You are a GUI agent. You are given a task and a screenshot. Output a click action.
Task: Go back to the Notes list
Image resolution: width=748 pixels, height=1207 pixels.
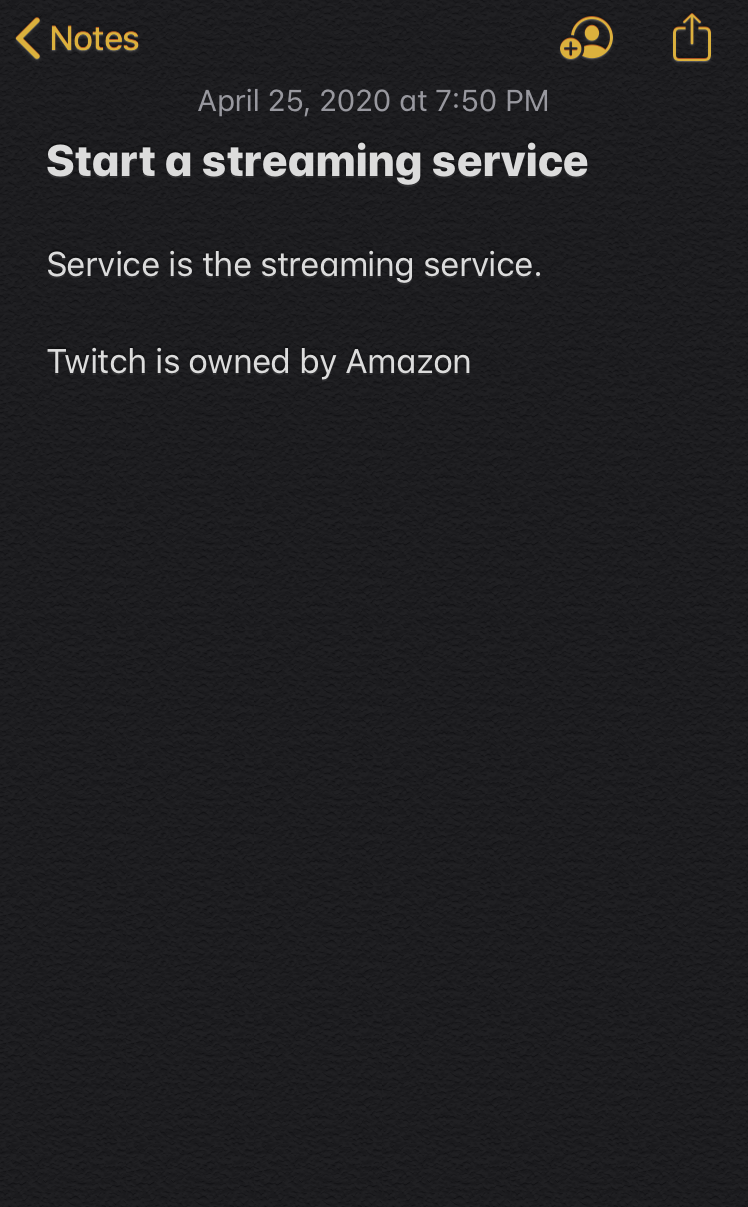pos(78,39)
